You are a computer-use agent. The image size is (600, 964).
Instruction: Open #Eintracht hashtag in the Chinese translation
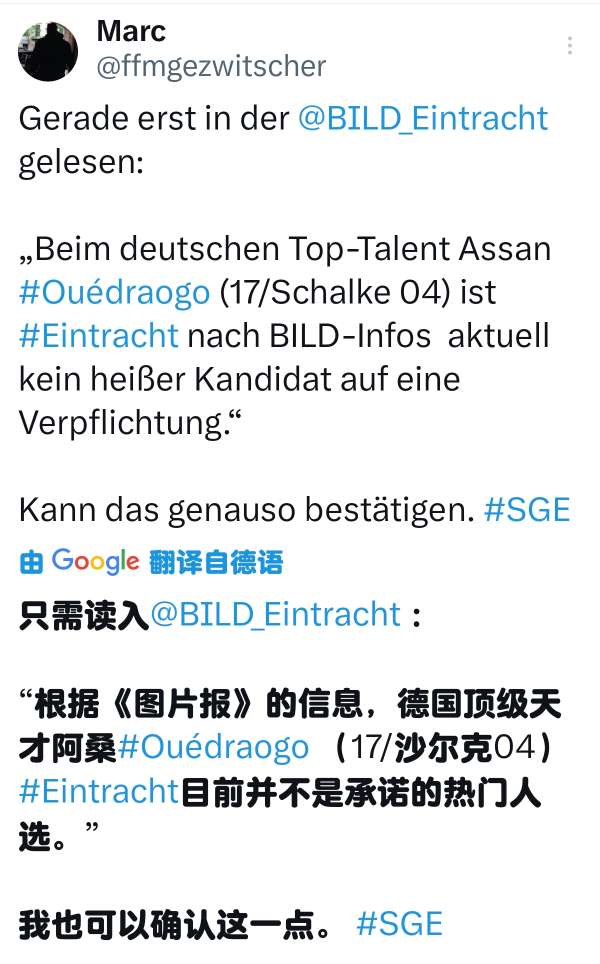pyautogui.click(x=99, y=791)
